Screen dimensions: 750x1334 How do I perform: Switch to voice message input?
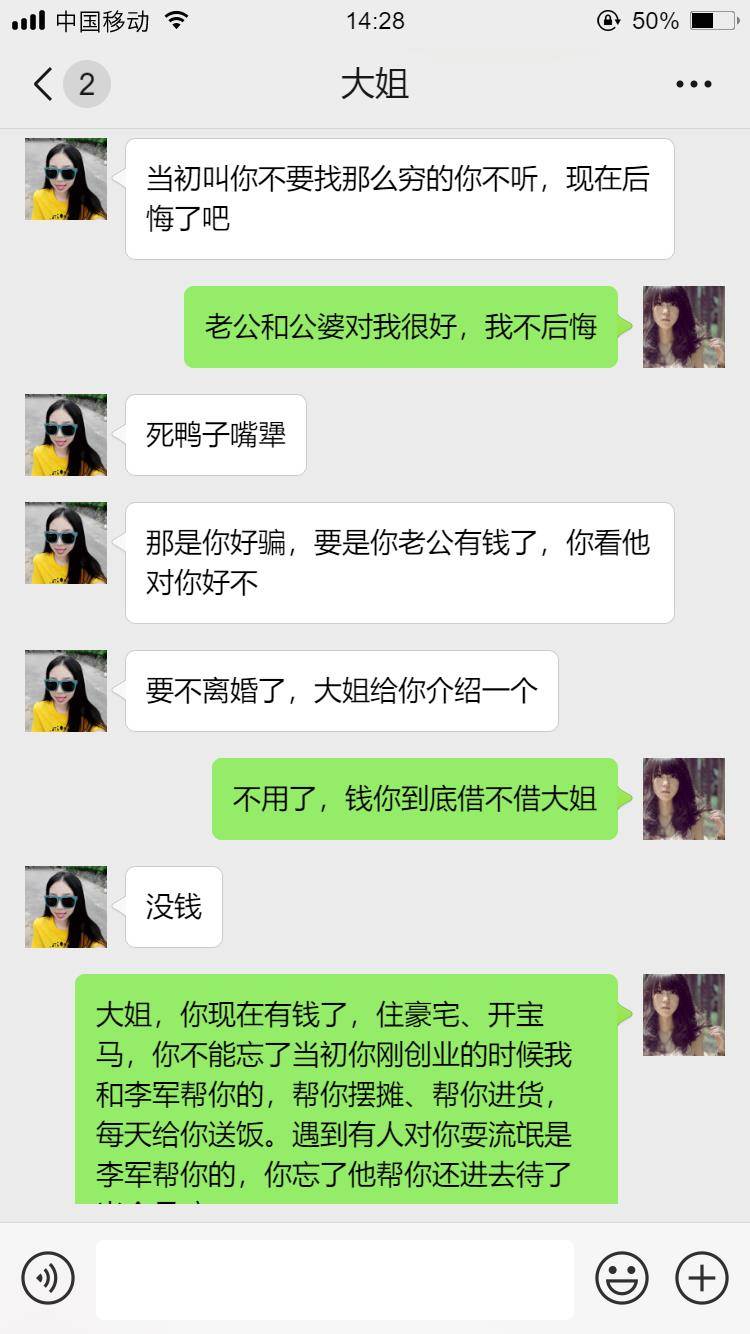click(x=48, y=1278)
